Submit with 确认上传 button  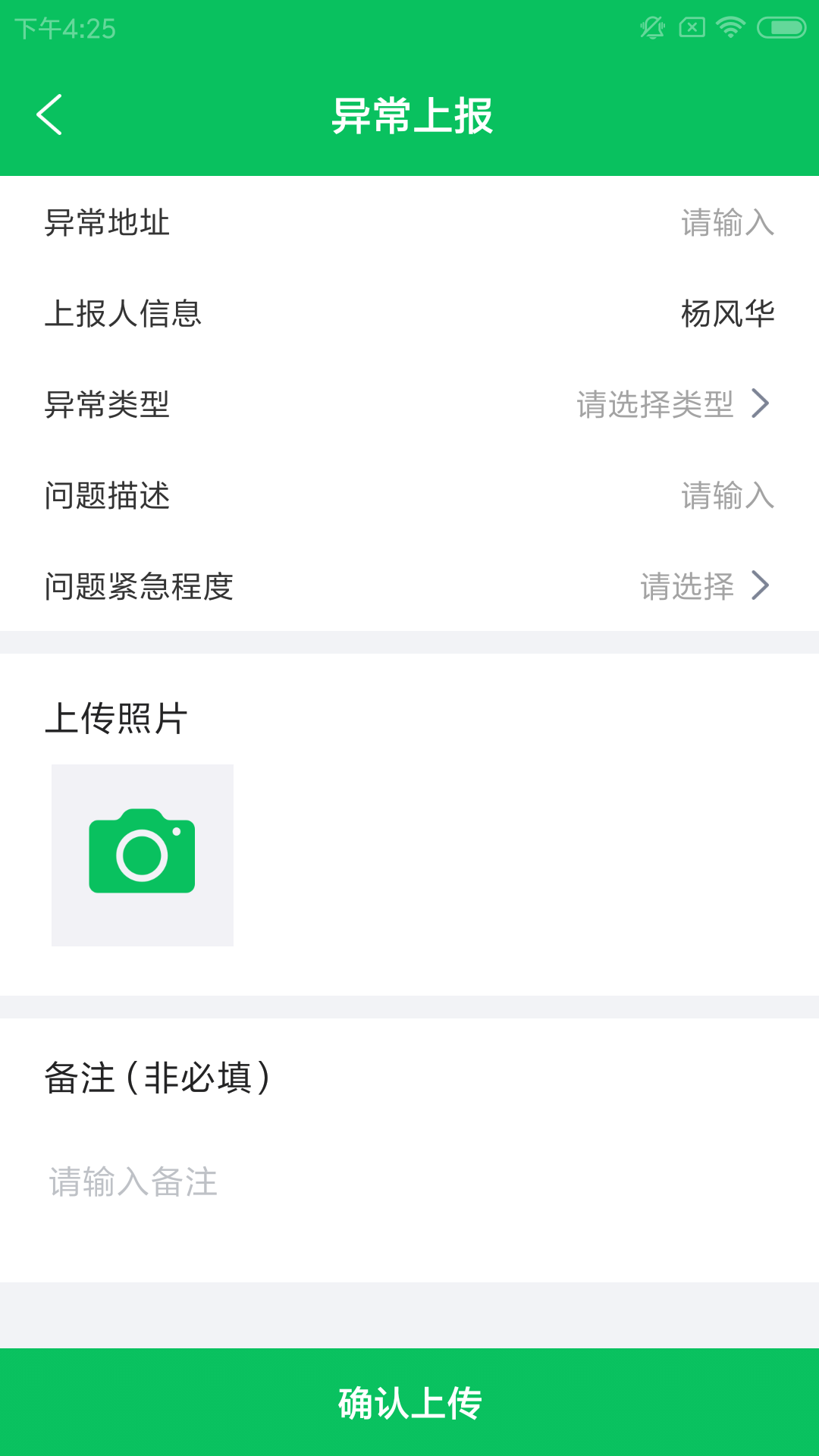click(x=409, y=1402)
